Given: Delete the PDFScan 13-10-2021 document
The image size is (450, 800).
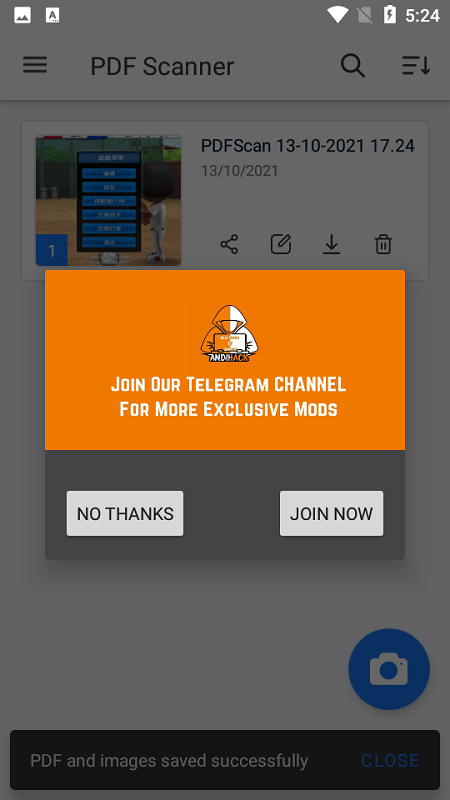Looking at the screenshot, I should click(383, 244).
